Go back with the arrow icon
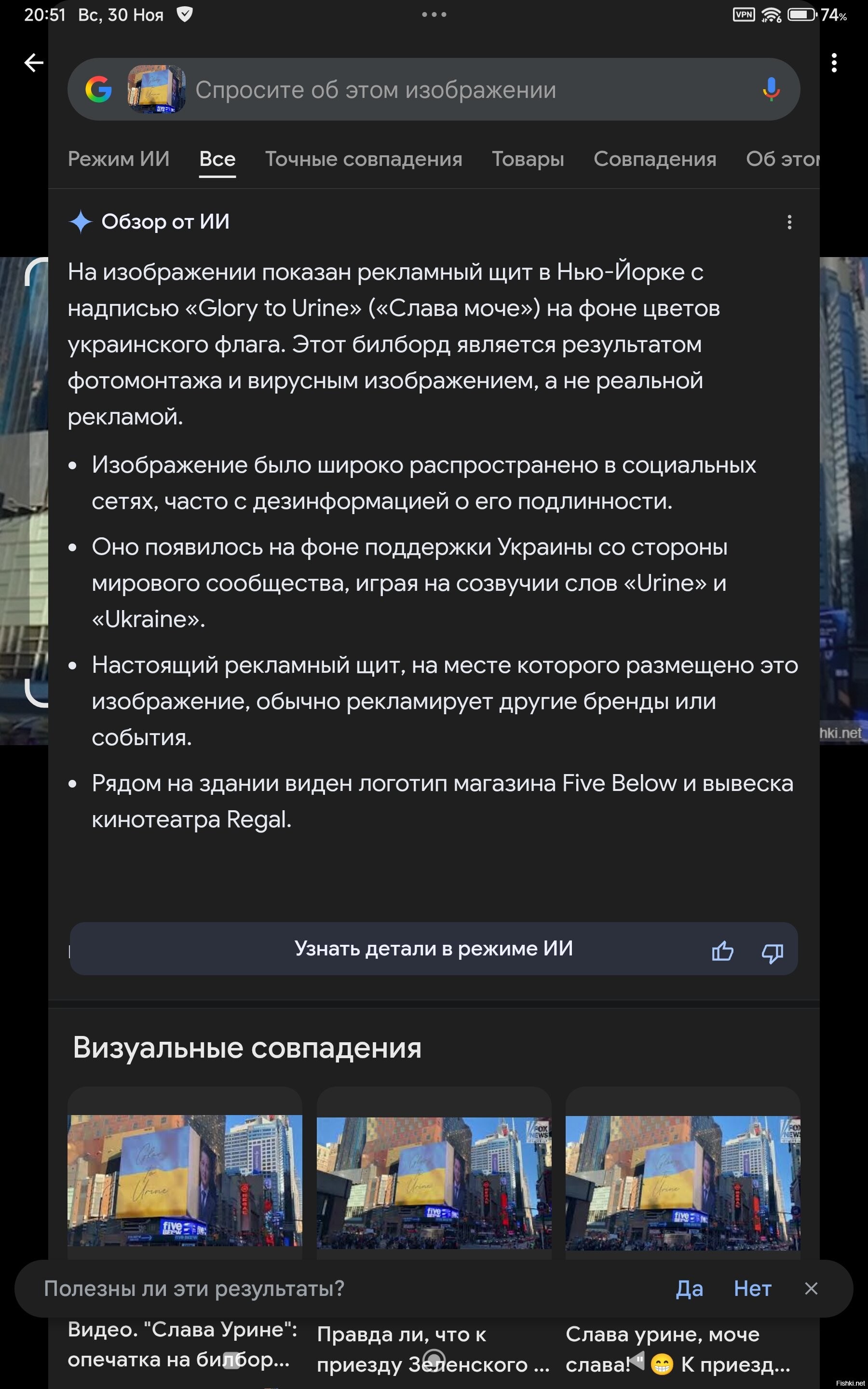 (x=34, y=63)
